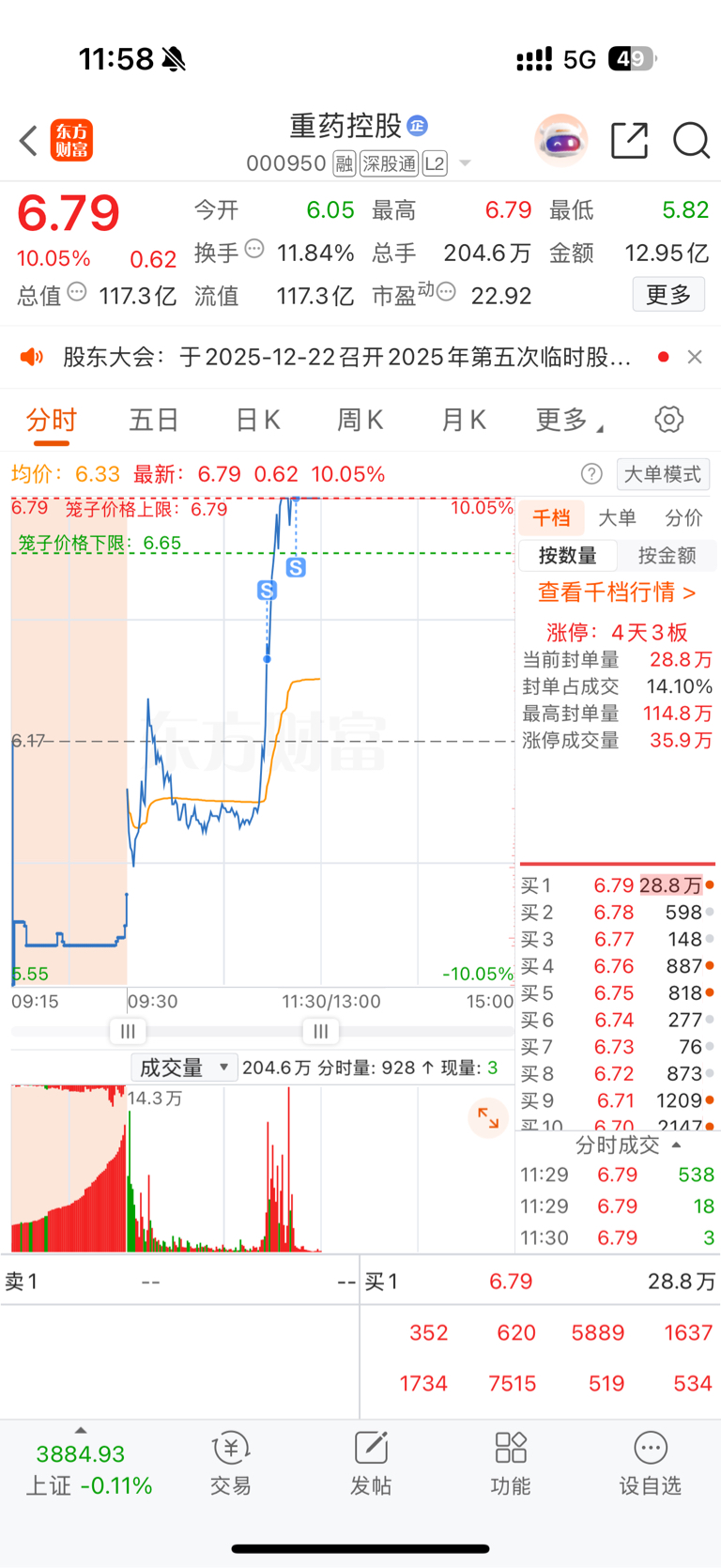
Task: Switch order book to 大单 tab
Action: coord(617,517)
